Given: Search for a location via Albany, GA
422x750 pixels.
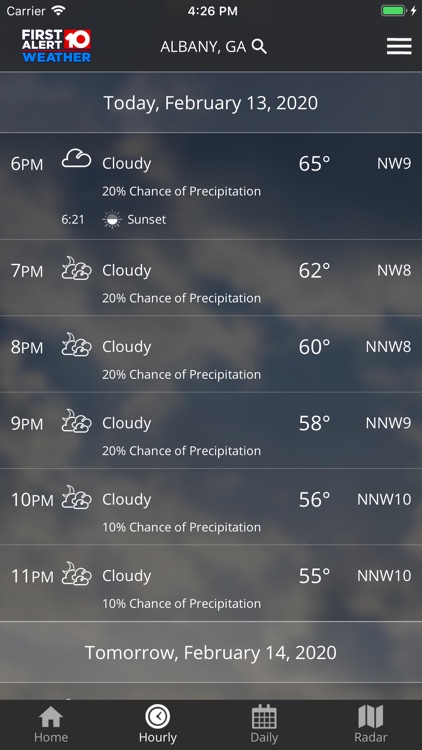Looking at the screenshot, I should pyautogui.click(x=213, y=46).
